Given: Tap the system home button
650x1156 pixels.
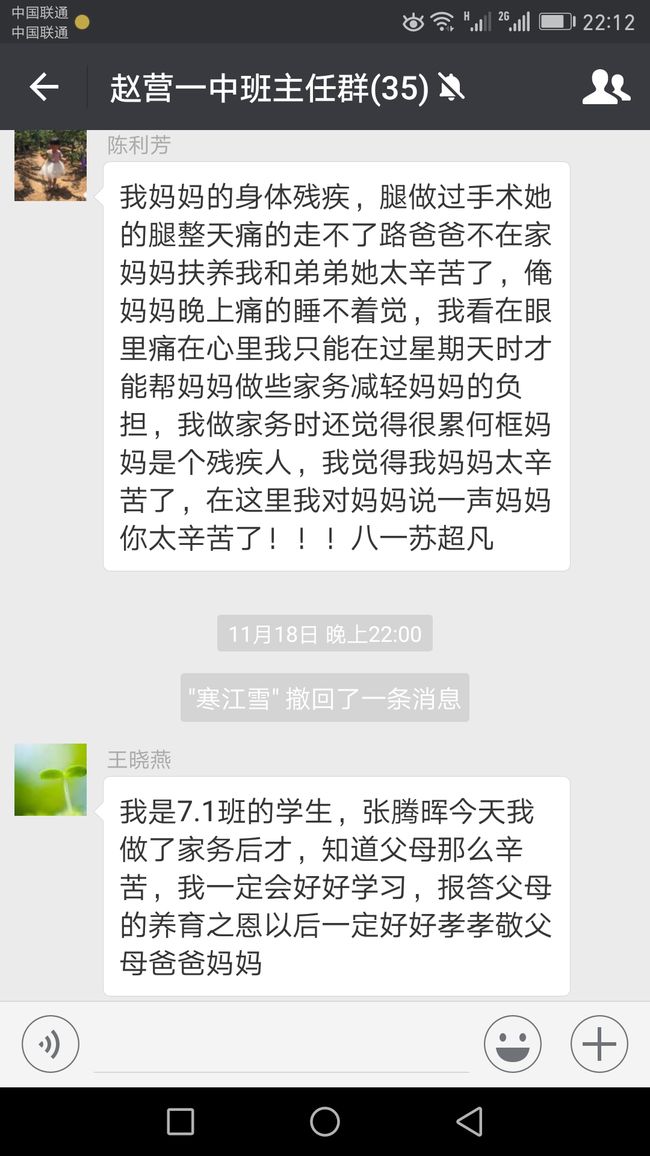Looking at the screenshot, I should tap(324, 1121).
